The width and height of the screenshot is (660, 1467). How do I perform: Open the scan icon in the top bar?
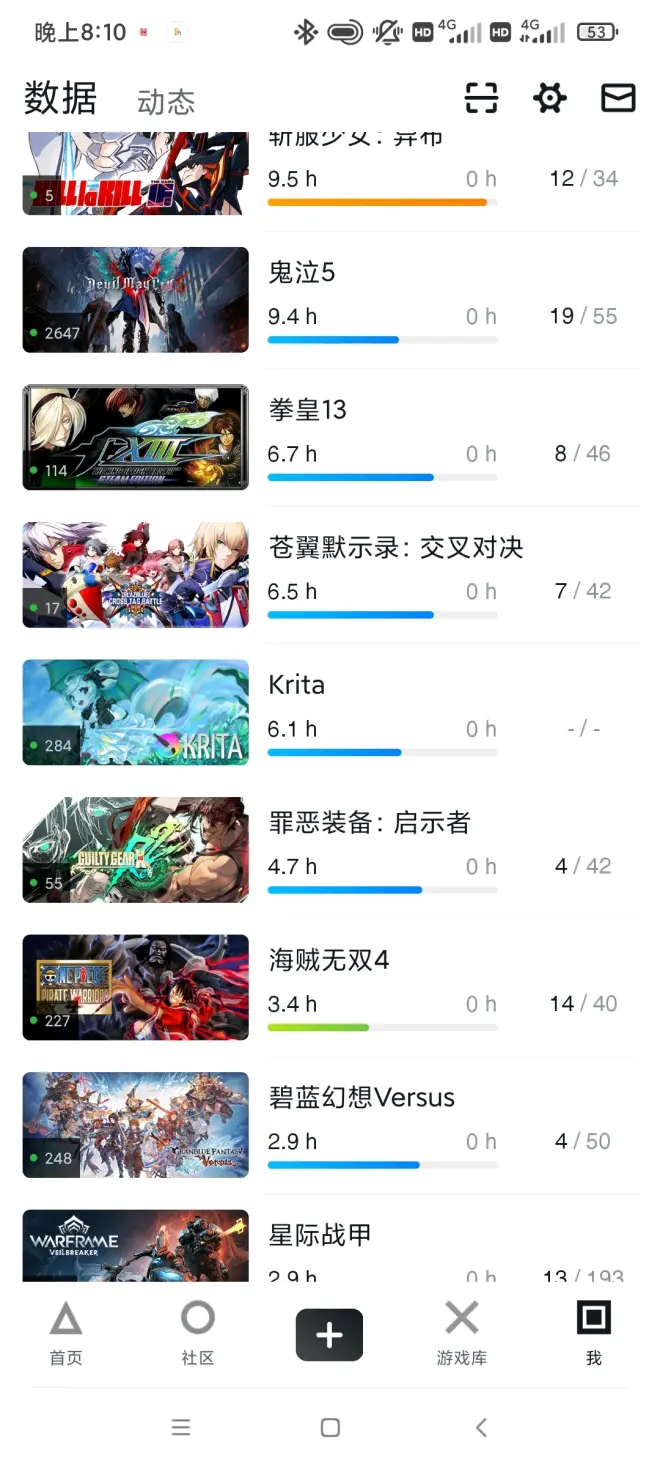[x=481, y=98]
